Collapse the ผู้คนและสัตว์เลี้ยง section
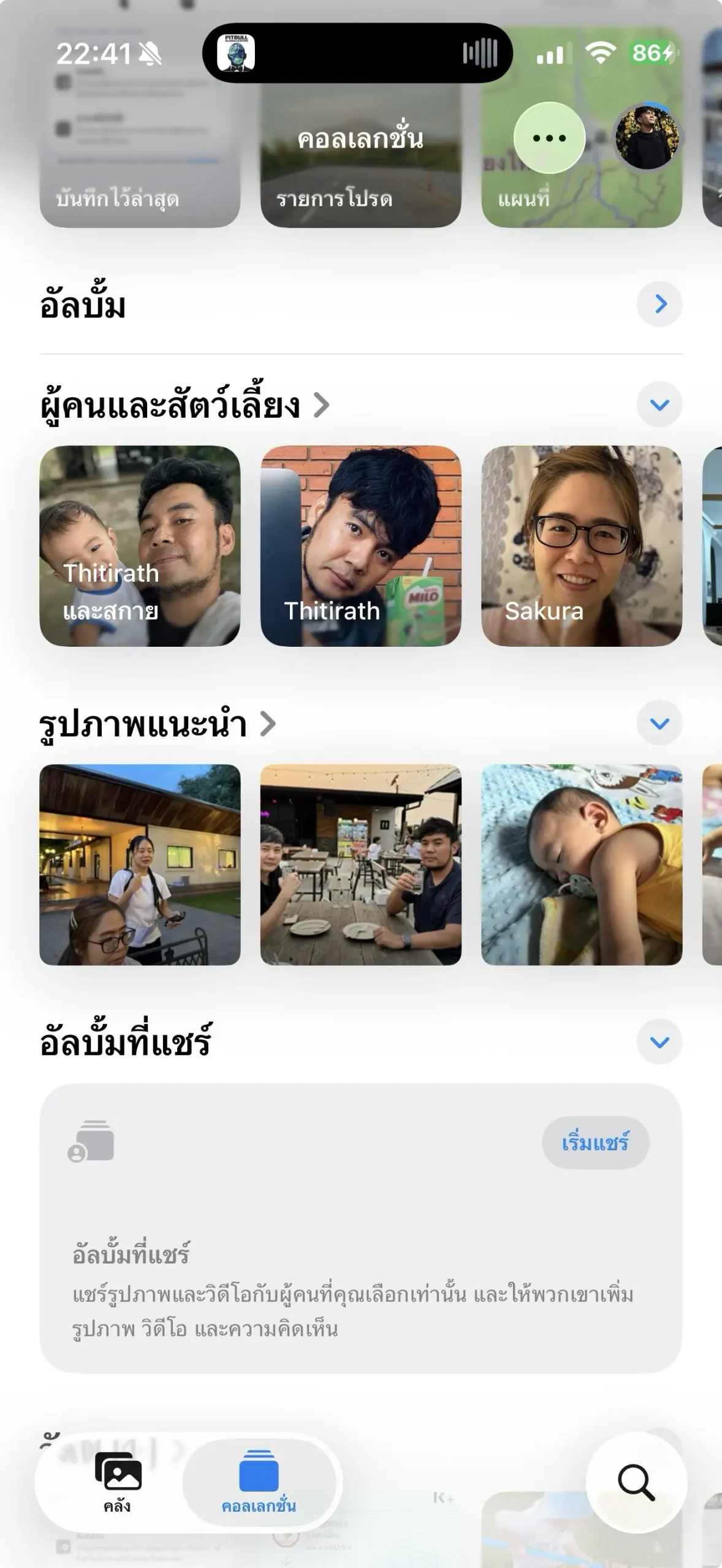The height and width of the screenshot is (1568, 722). pos(659,405)
